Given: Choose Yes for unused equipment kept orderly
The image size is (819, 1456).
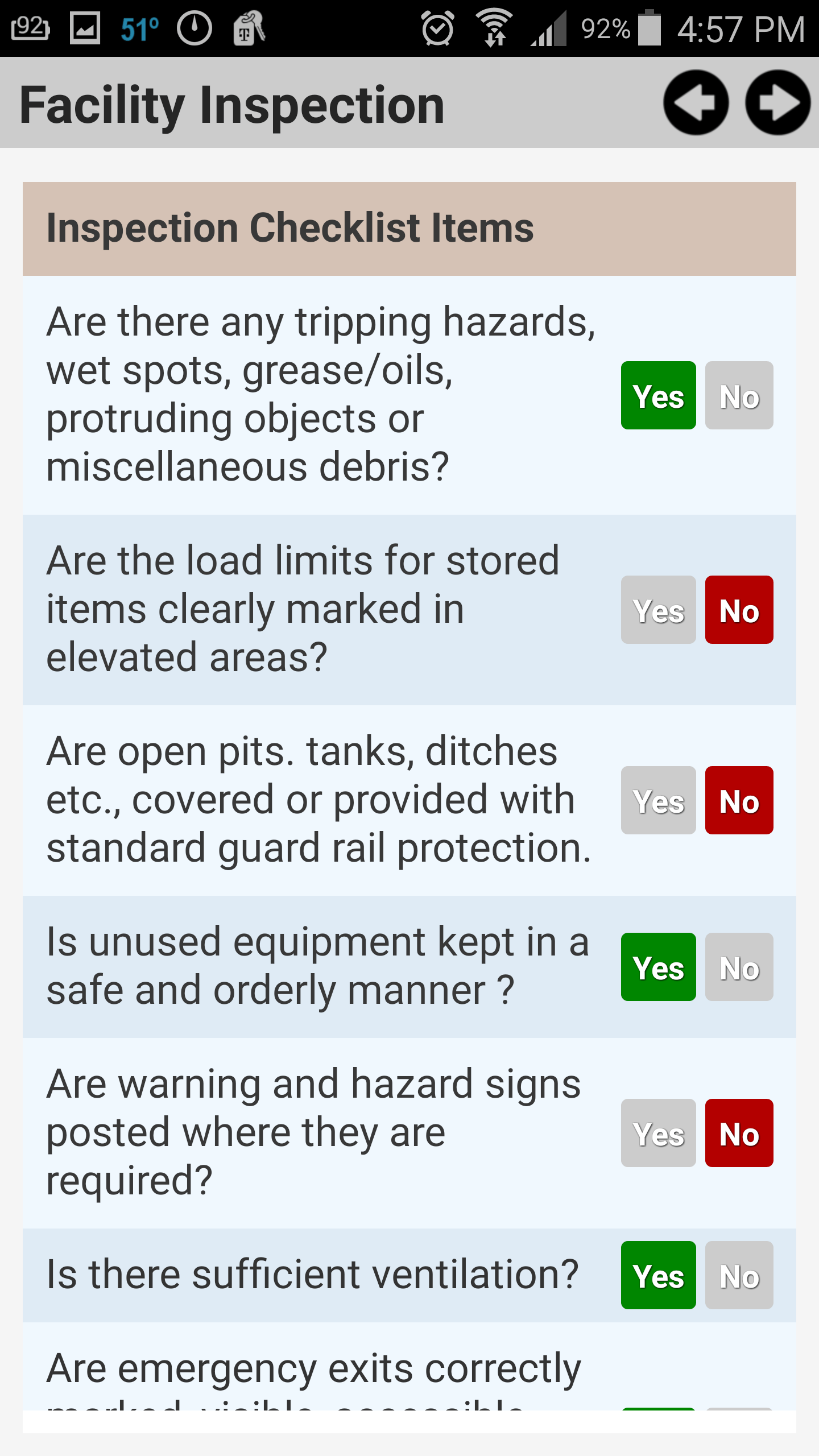Looking at the screenshot, I should click(658, 967).
